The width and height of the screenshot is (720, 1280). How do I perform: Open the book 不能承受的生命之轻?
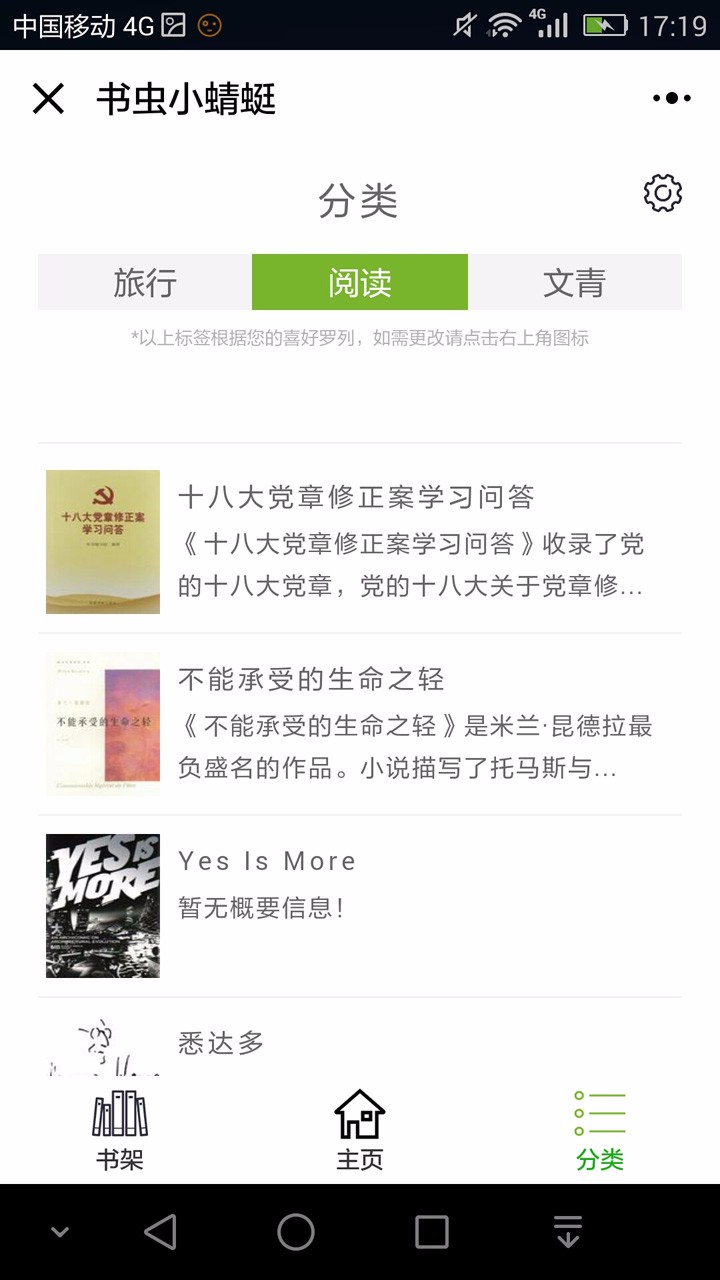tap(360, 724)
